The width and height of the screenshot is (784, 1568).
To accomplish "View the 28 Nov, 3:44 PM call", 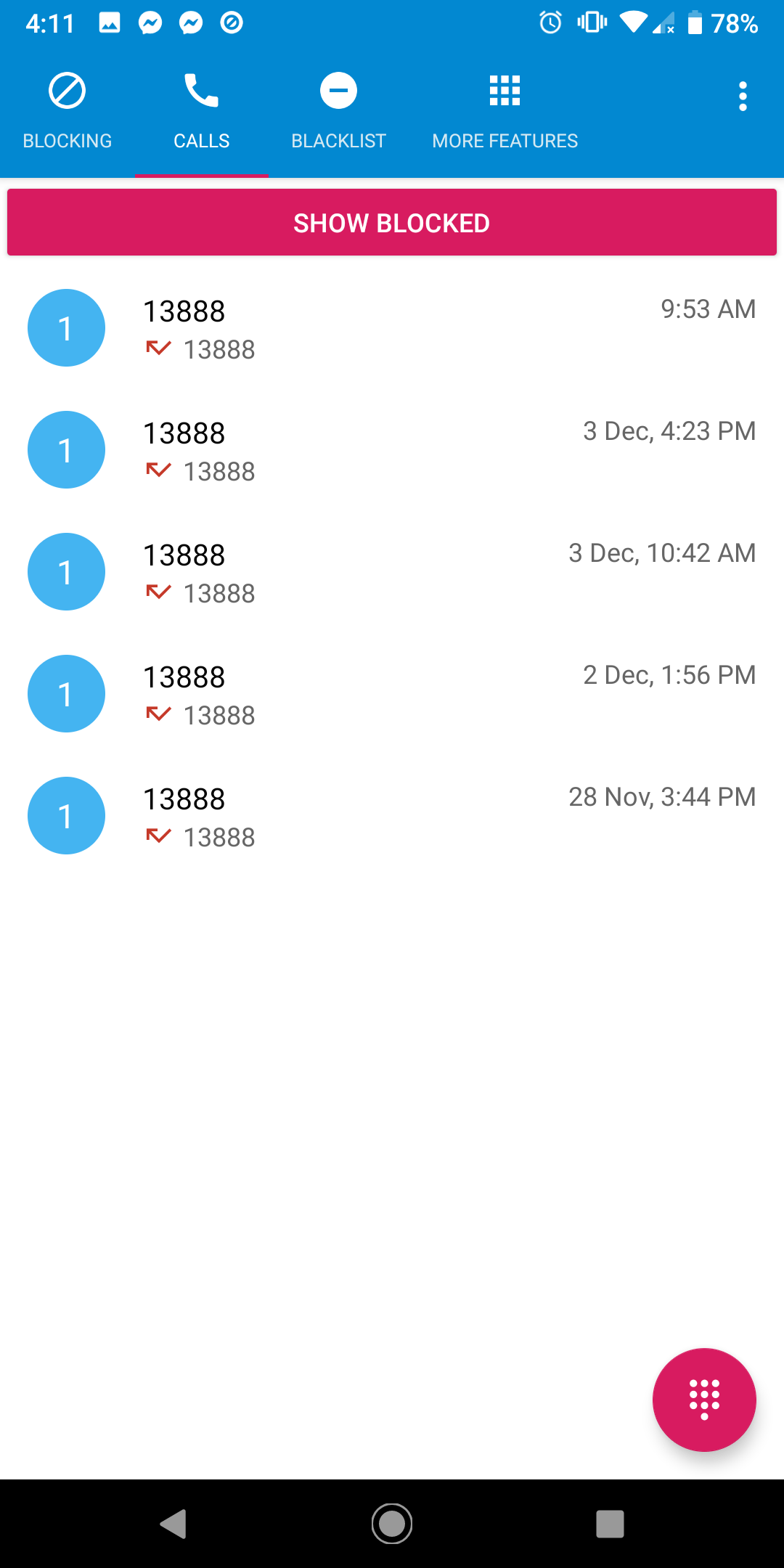I will 392,816.
